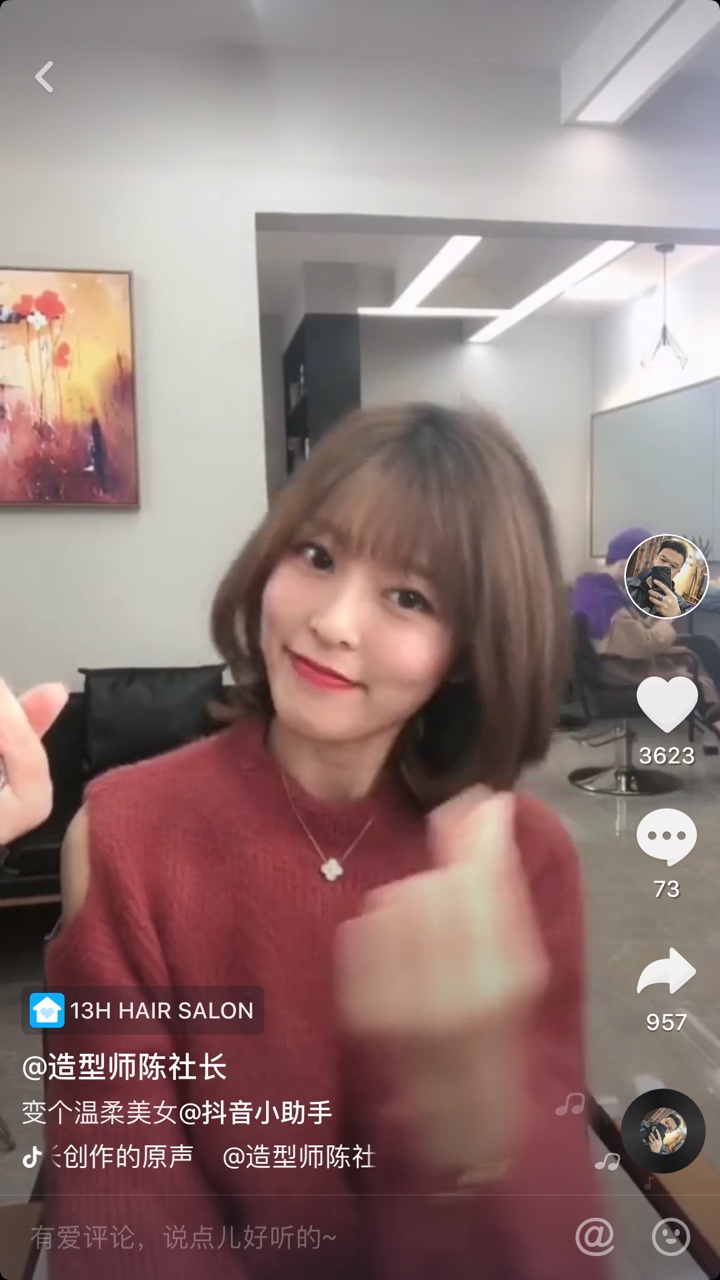Image resolution: width=720 pixels, height=1280 pixels.
Task: Open the emoji picker smiley
Action: [671, 1238]
